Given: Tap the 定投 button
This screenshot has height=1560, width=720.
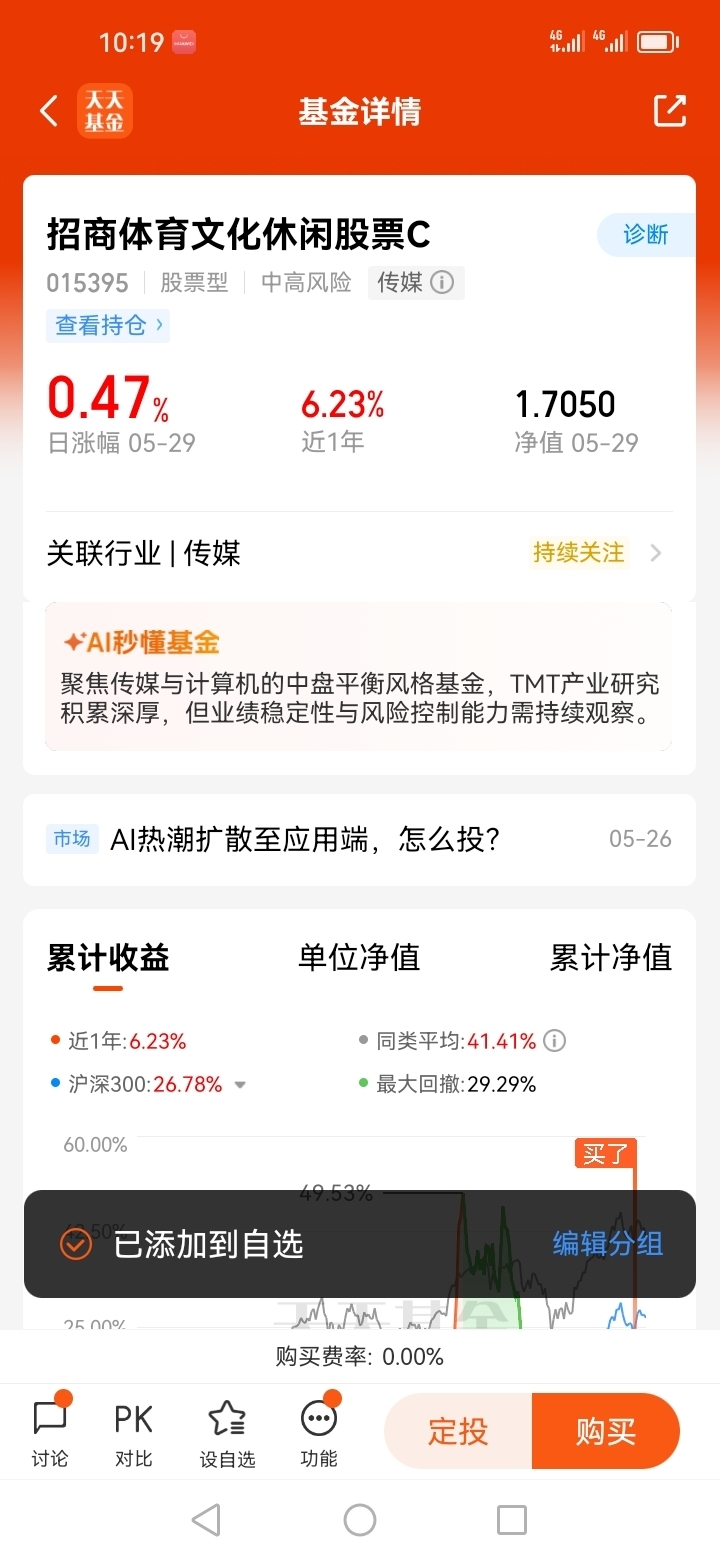Looking at the screenshot, I should (x=458, y=1431).
